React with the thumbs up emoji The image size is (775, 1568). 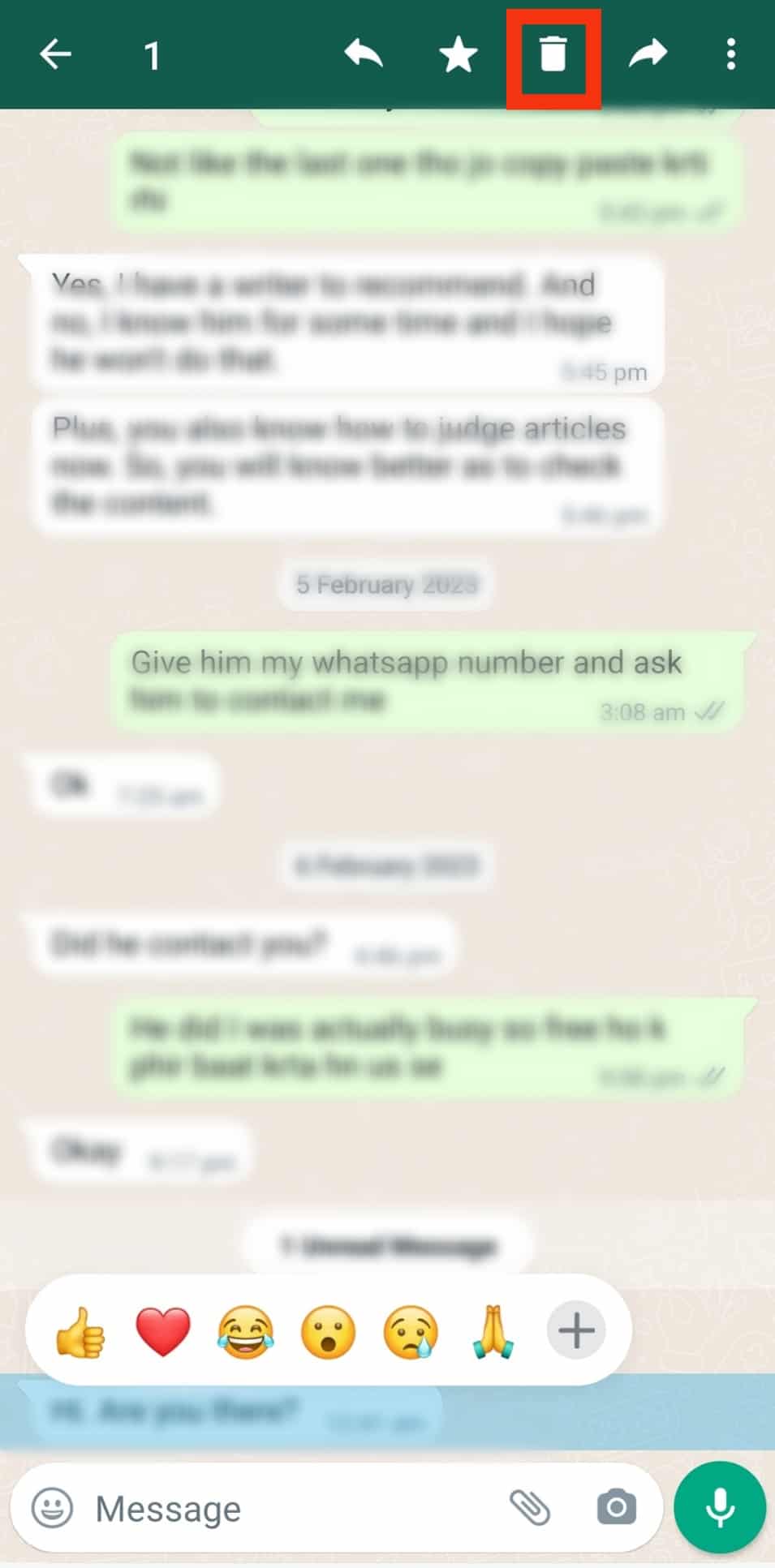(80, 1332)
